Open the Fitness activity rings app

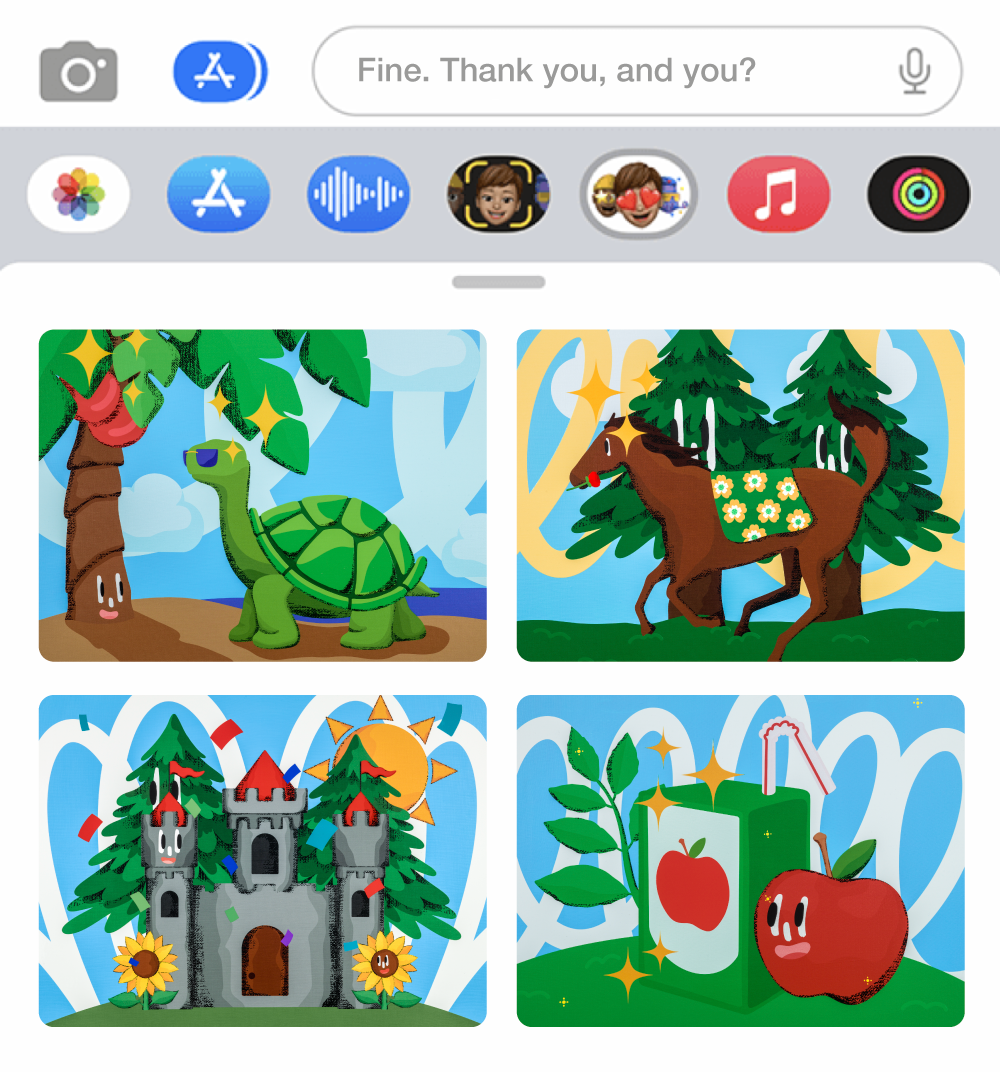click(x=918, y=194)
